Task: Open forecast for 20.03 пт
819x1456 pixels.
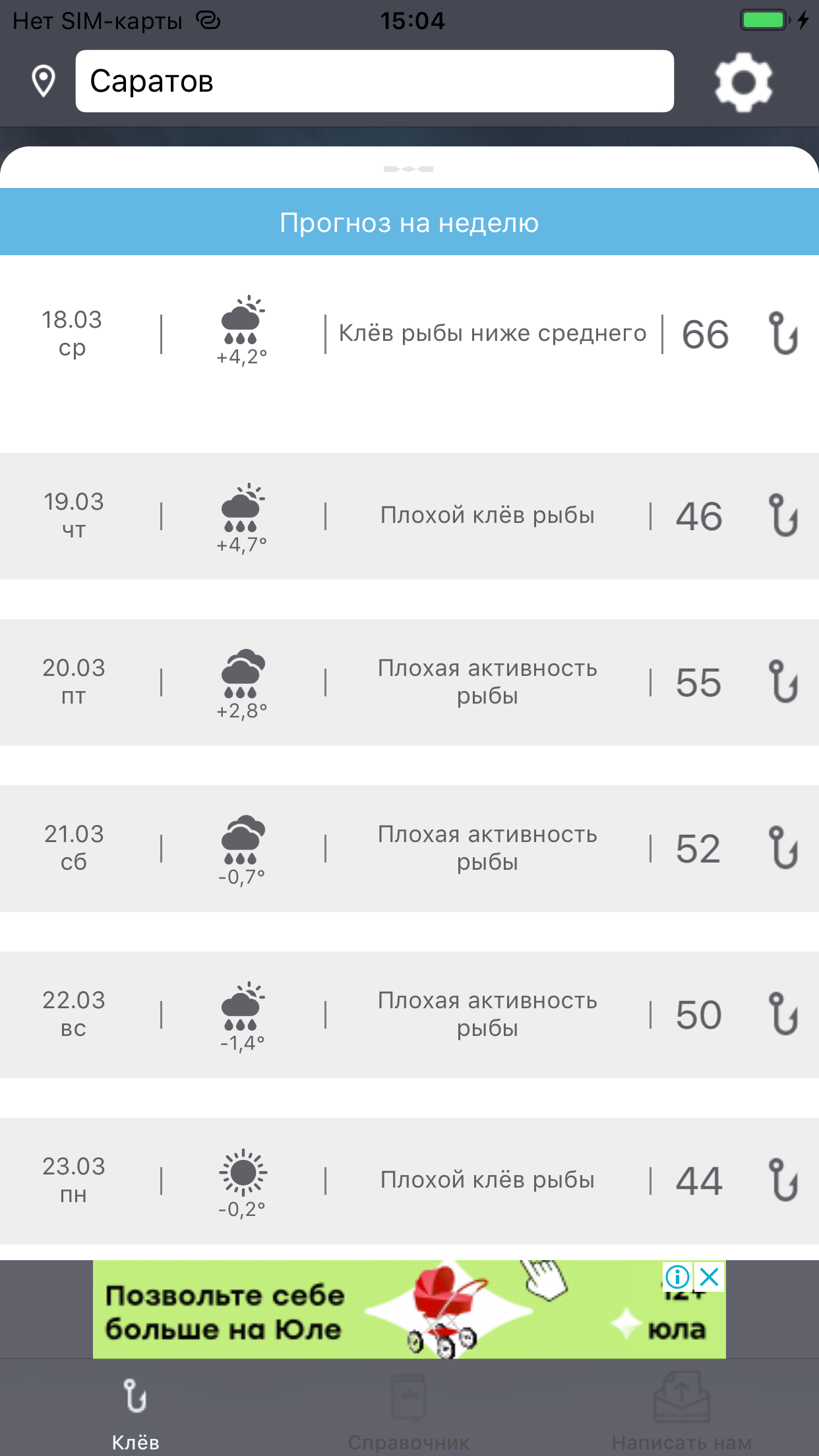Action: click(409, 682)
